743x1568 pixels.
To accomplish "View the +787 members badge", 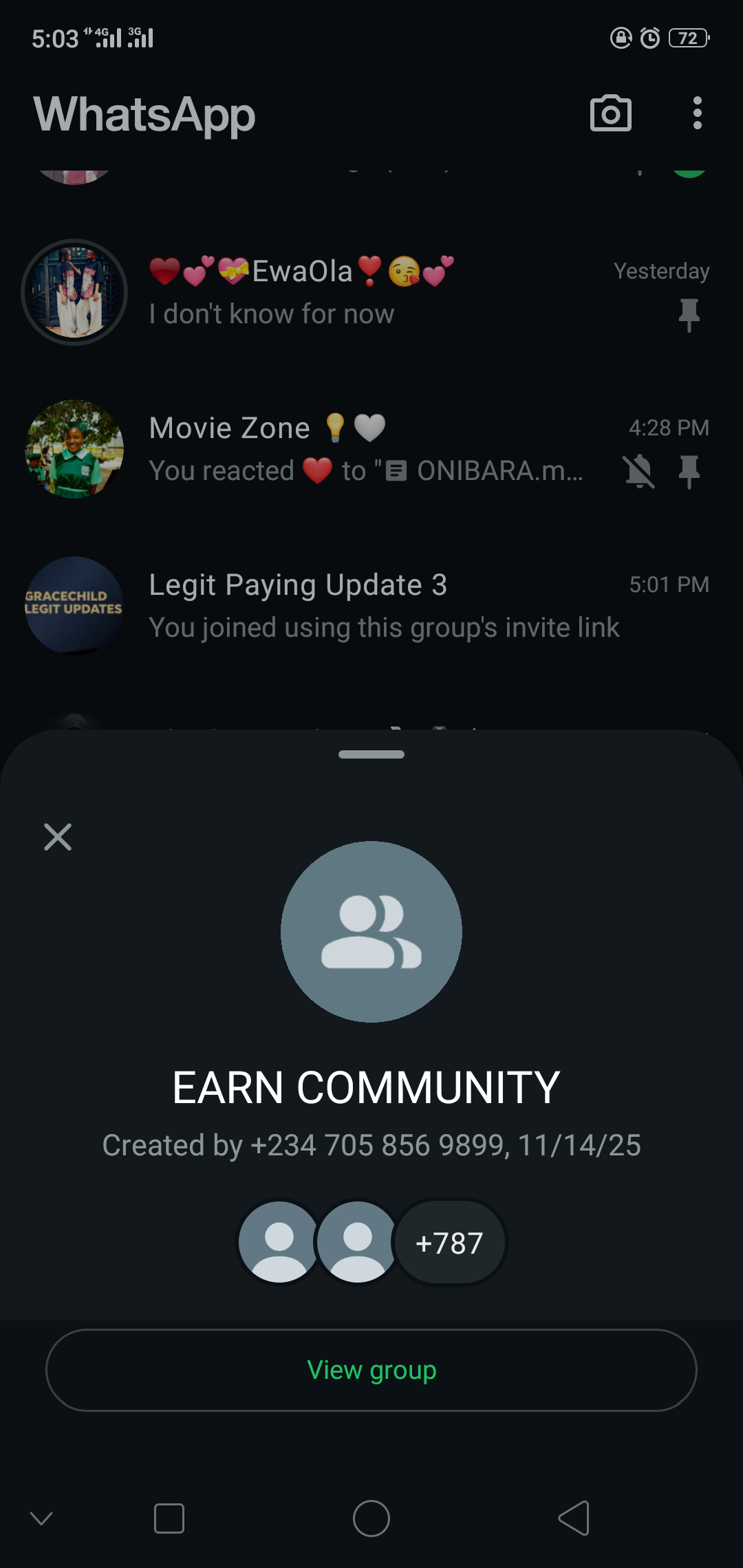I will point(450,1243).
